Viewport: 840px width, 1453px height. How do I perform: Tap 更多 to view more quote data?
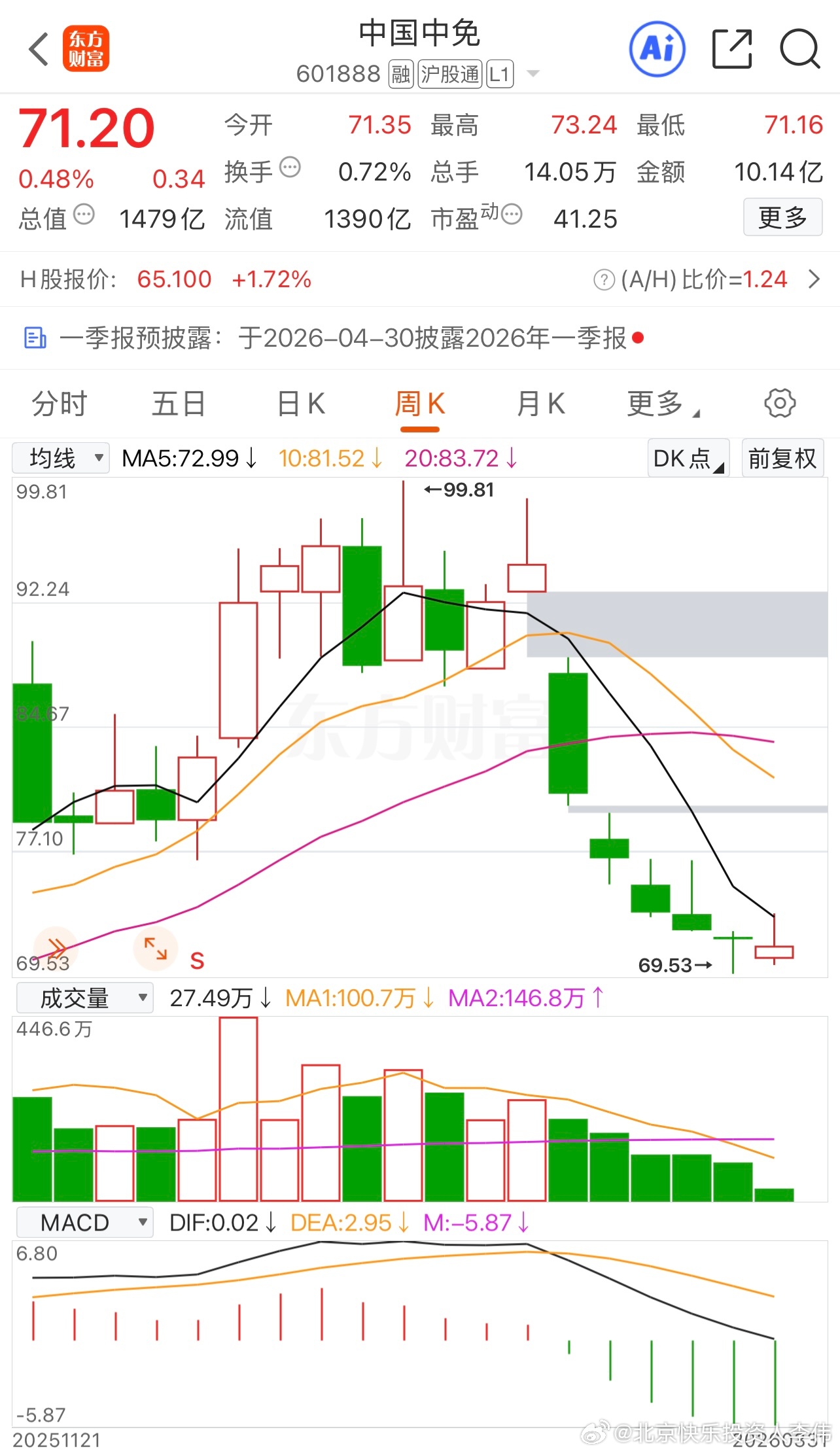[782, 218]
